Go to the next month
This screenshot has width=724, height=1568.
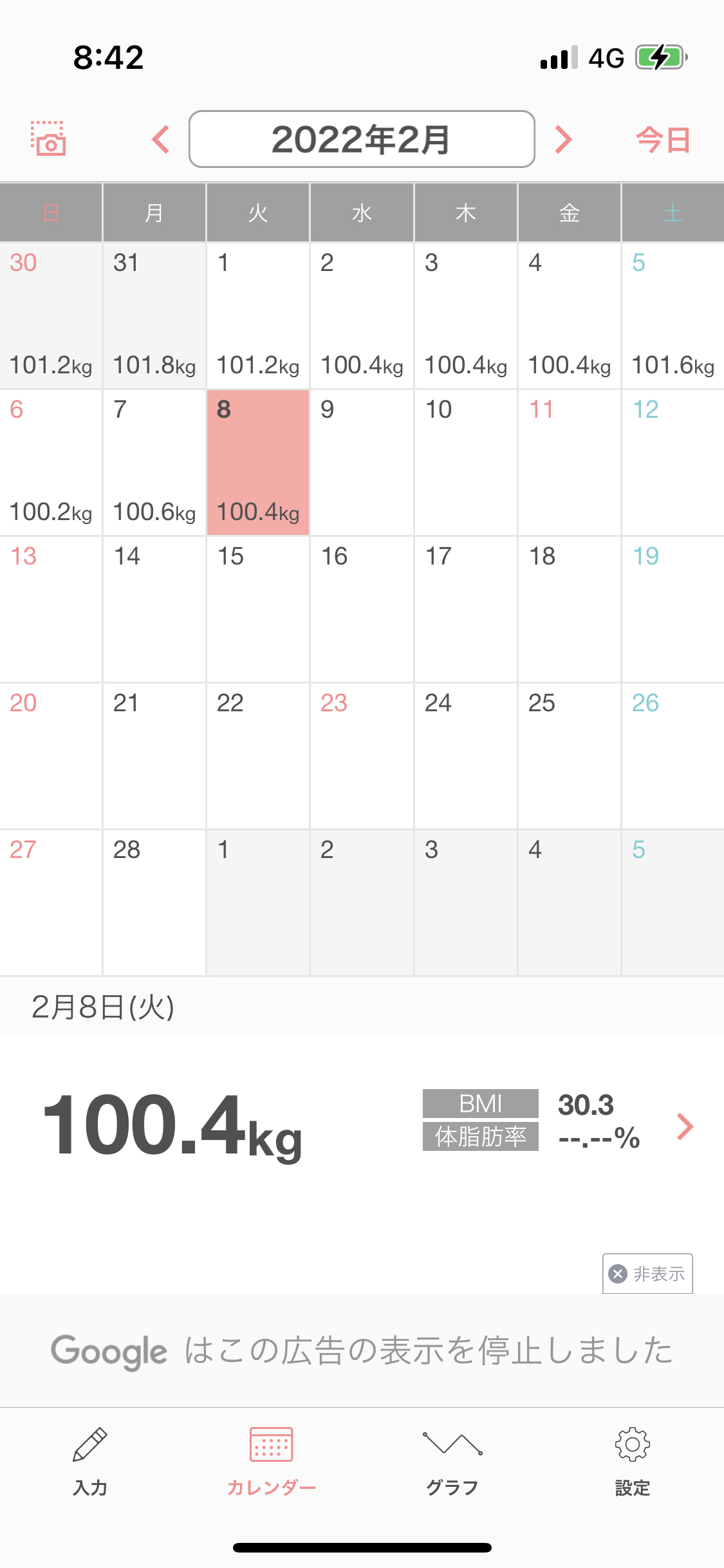563,139
